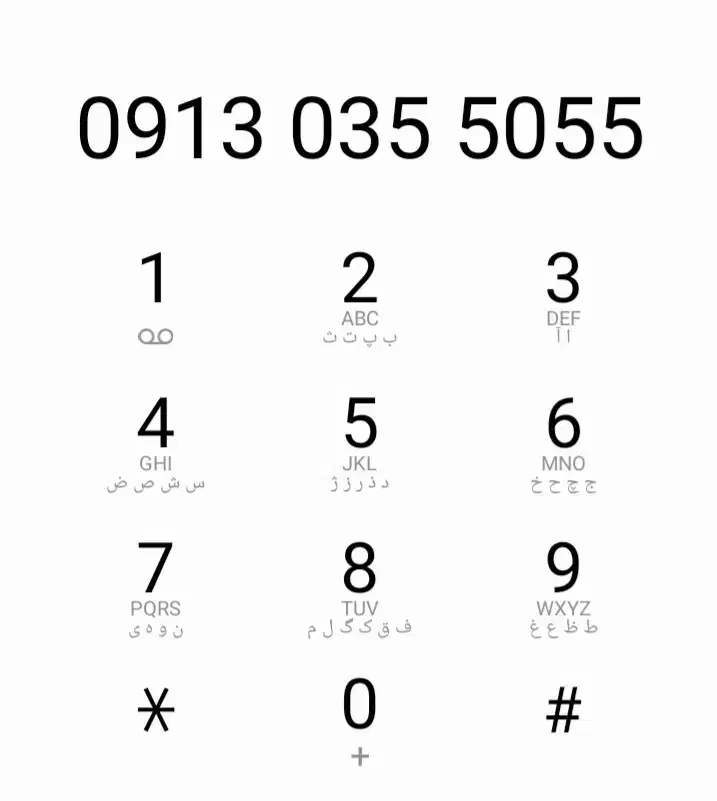This screenshot has height=801, width=717.
Task: Tap the star key
Action: (155, 711)
